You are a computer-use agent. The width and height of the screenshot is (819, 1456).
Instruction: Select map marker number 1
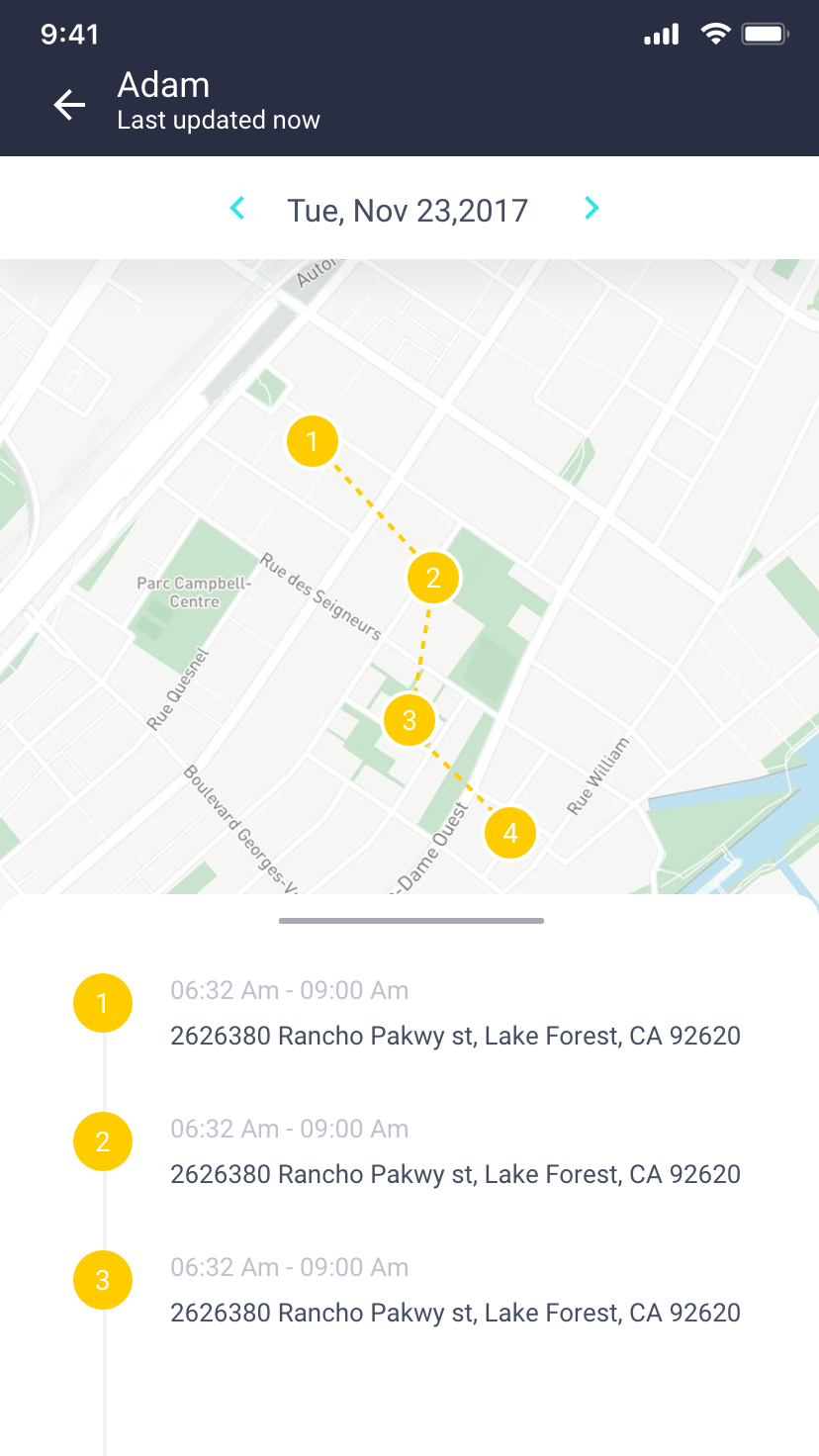(313, 441)
